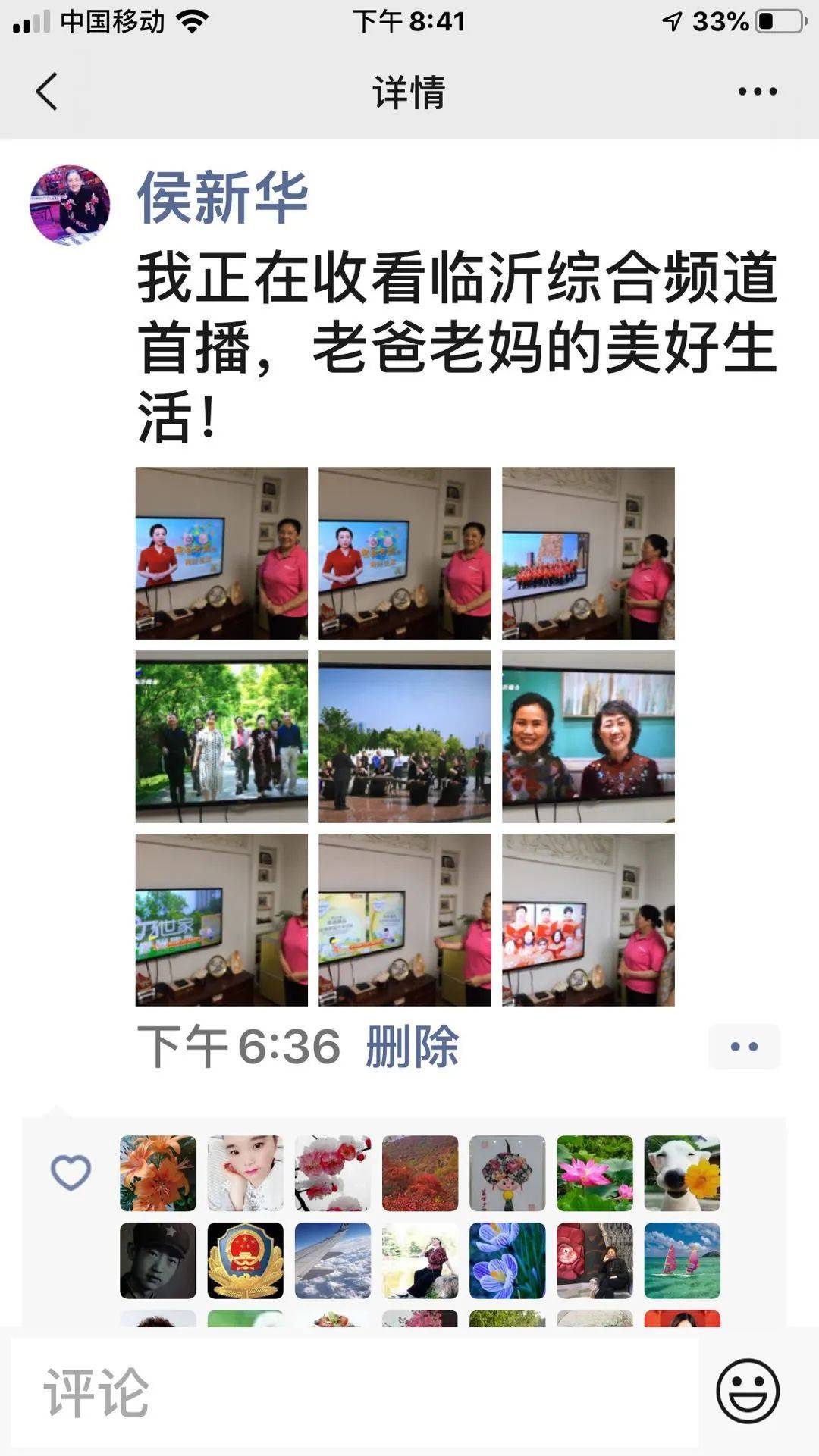Open 侯新华's profile via name link
The image size is (819, 1456).
[222, 197]
